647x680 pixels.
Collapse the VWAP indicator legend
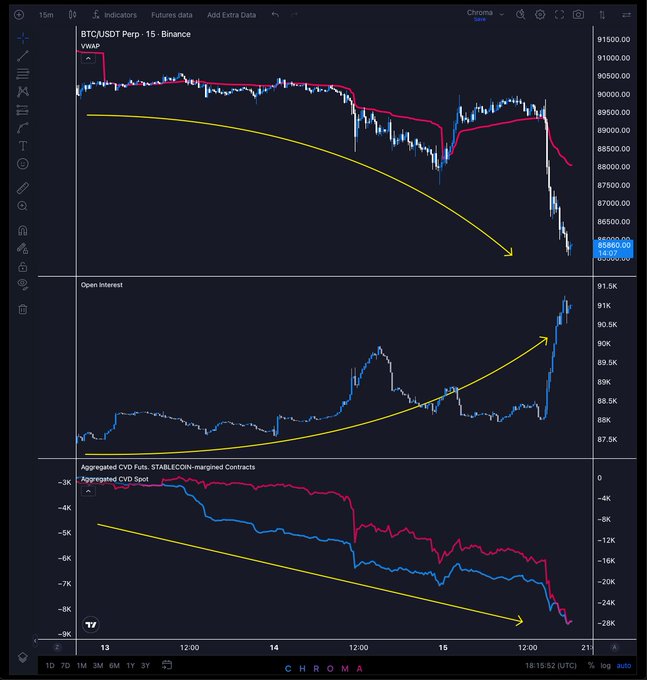click(x=89, y=58)
